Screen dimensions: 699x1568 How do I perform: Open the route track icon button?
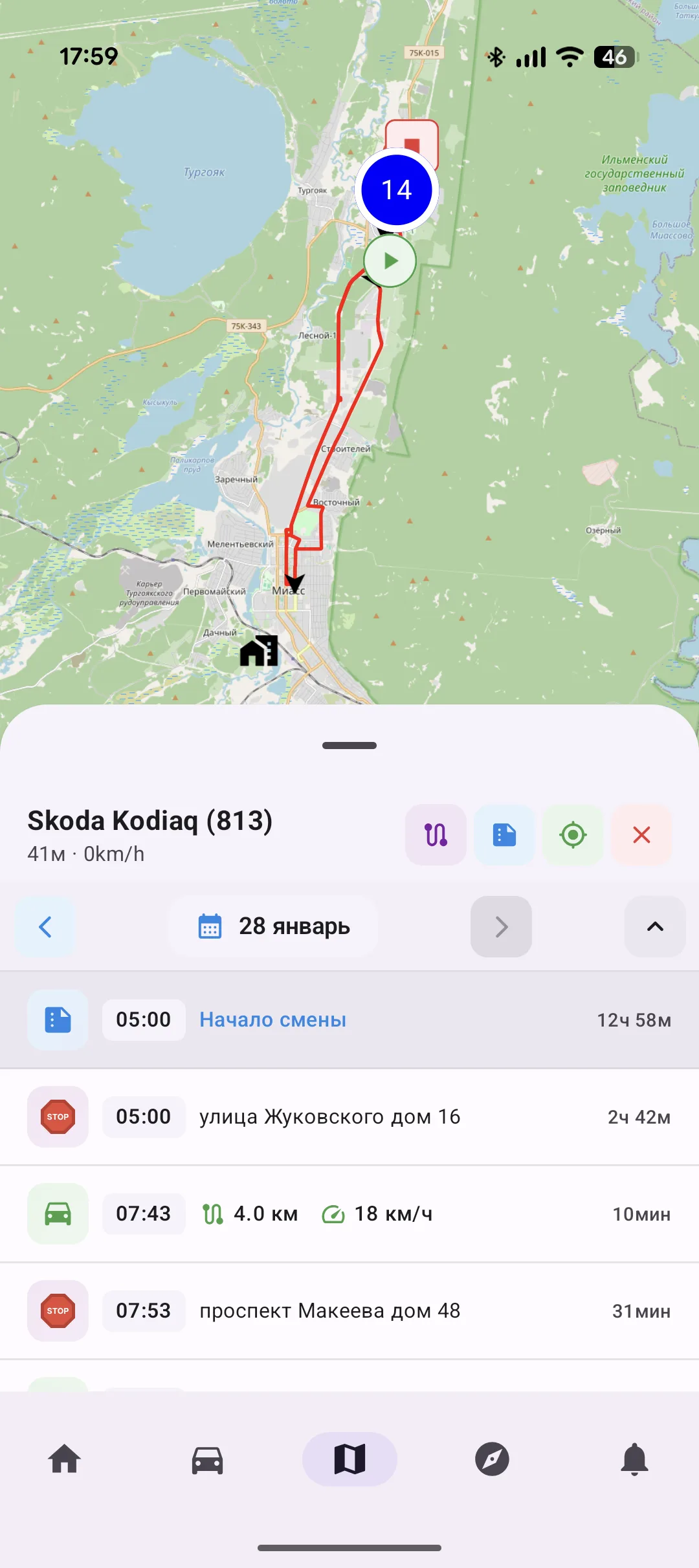(x=436, y=834)
